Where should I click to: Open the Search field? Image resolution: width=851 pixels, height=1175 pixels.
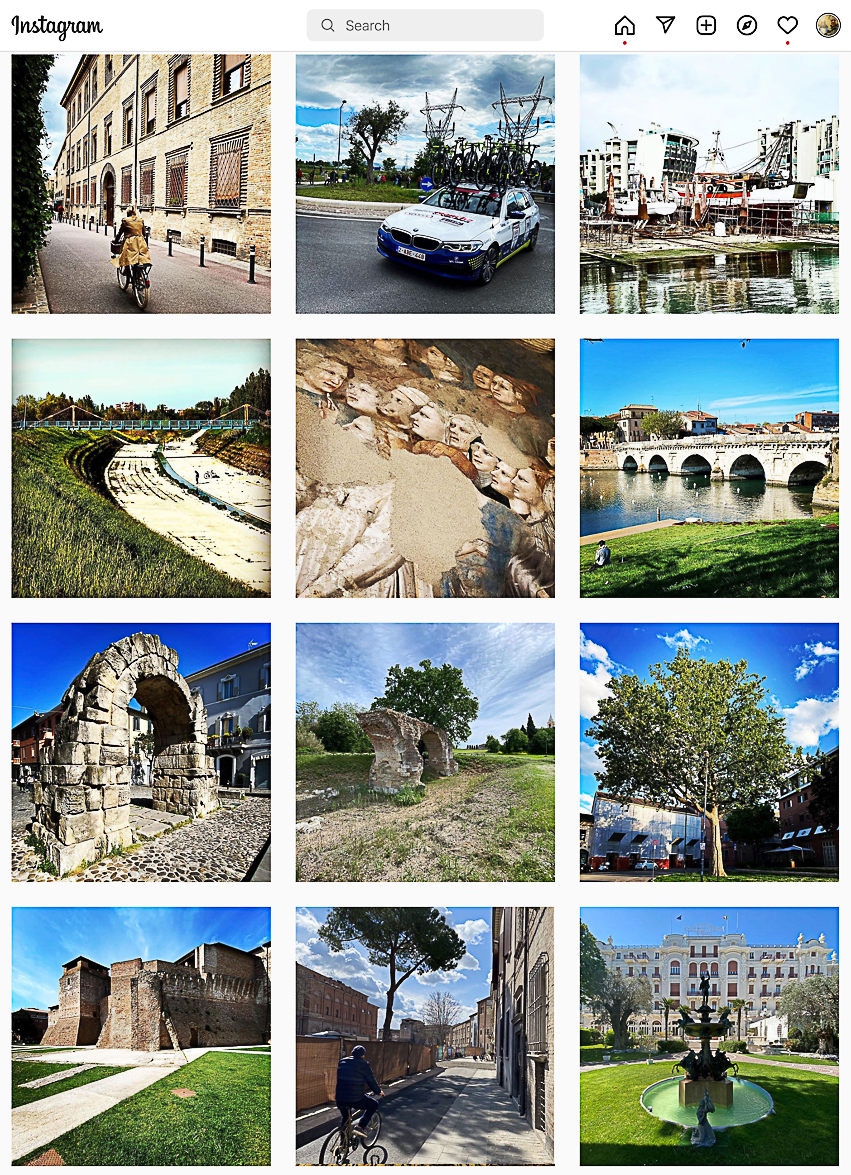425,26
